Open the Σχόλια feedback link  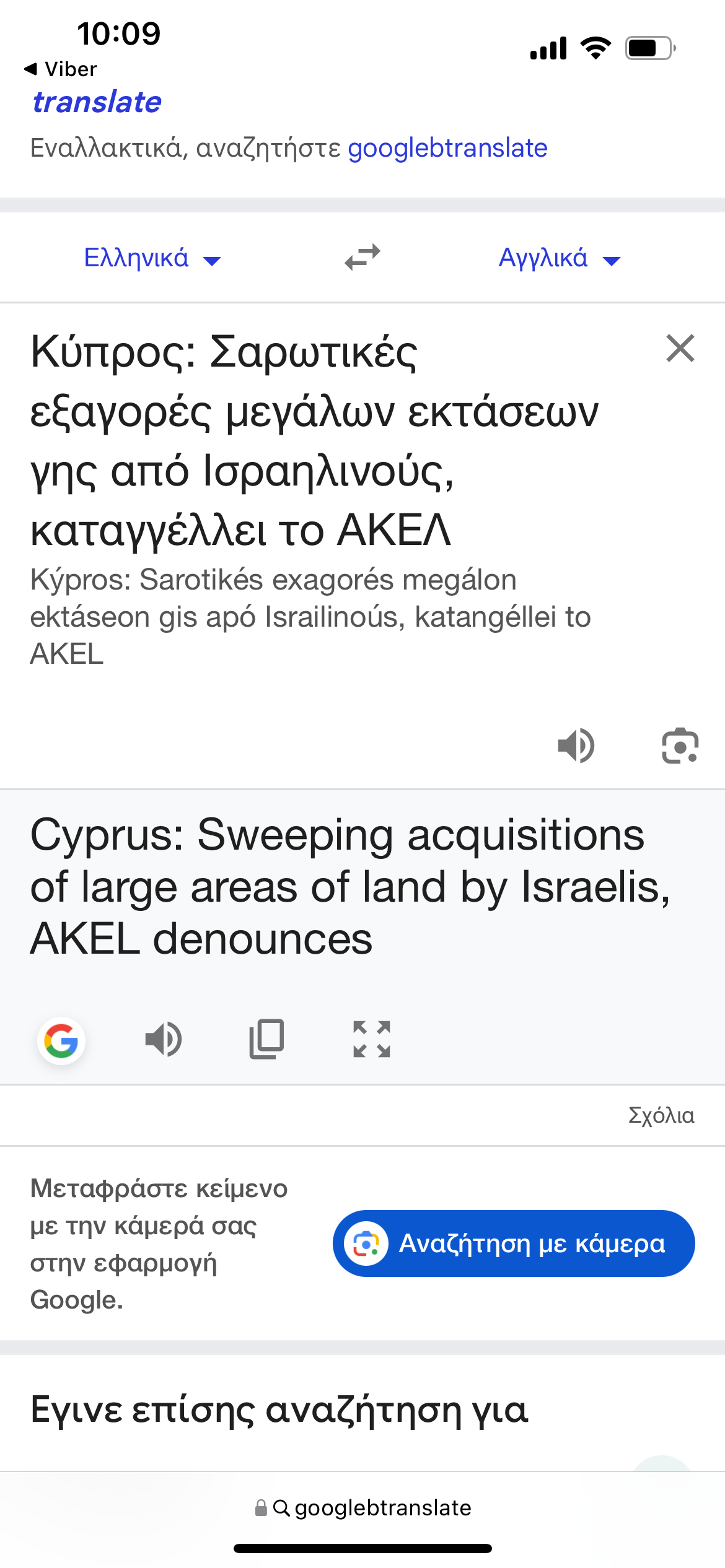pos(661,1115)
